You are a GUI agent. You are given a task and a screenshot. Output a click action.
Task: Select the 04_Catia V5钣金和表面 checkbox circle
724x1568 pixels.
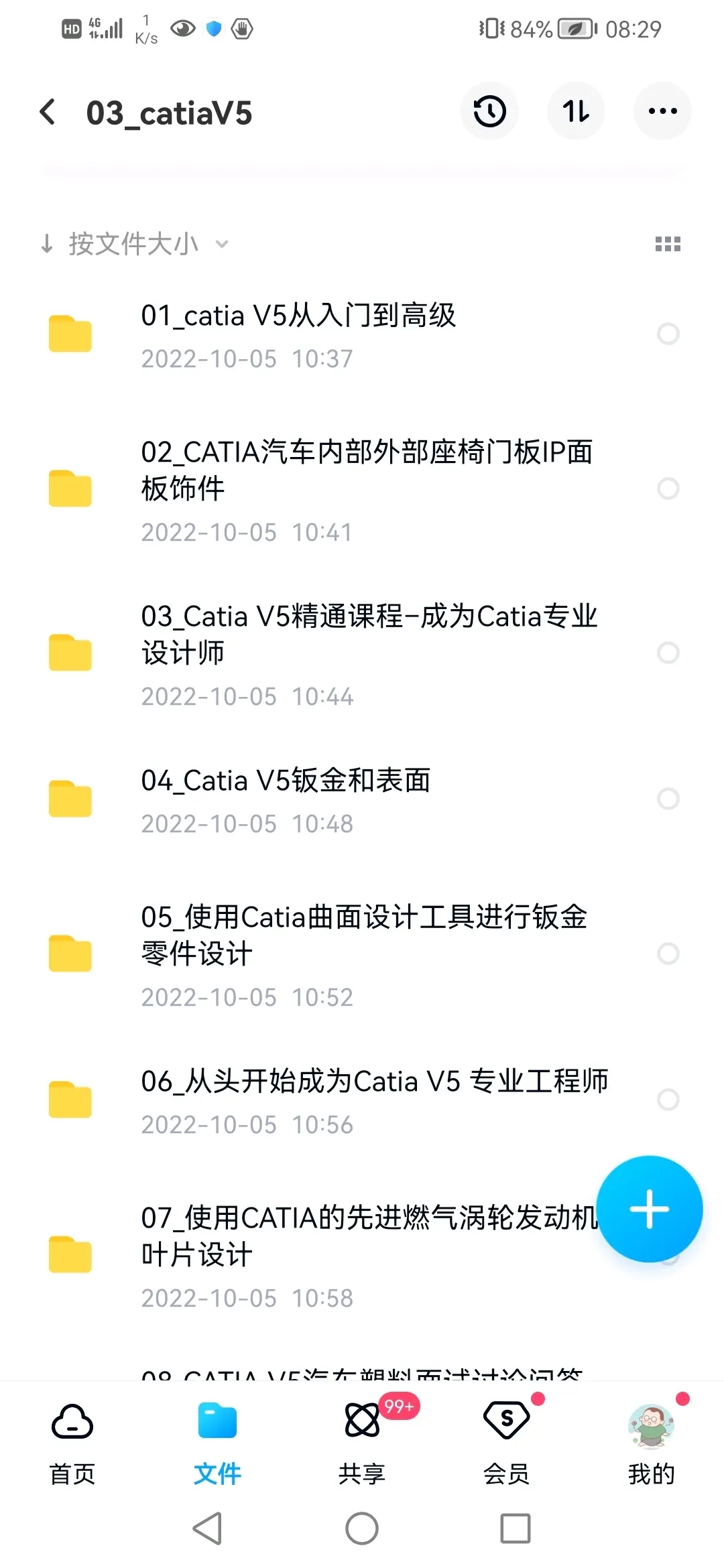coord(668,799)
